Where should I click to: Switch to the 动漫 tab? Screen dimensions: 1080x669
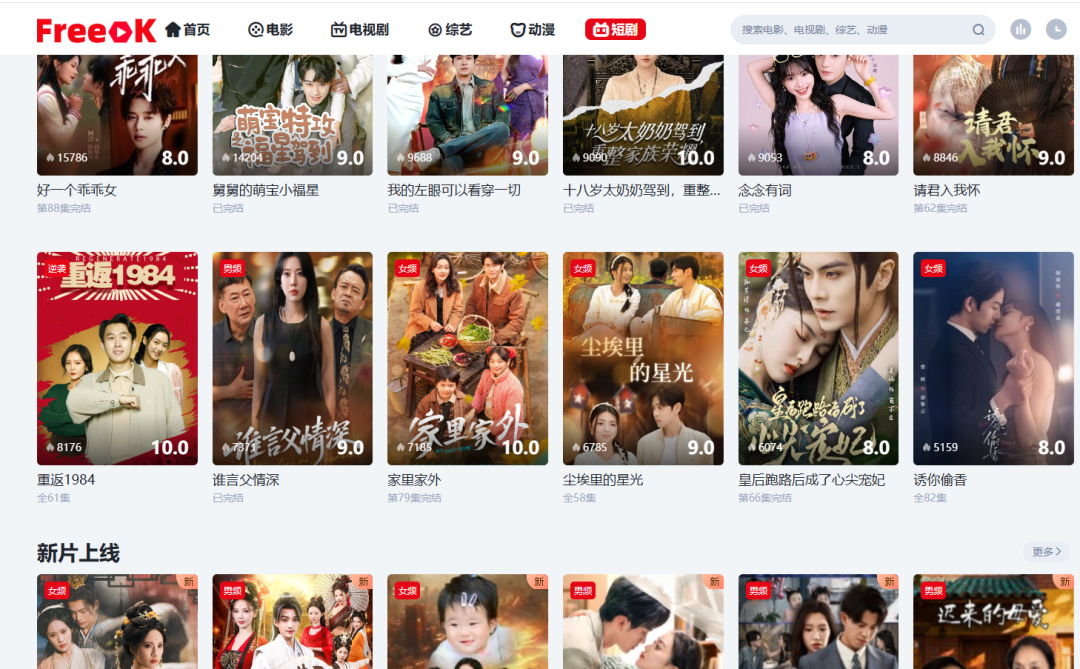tap(532, 30)
